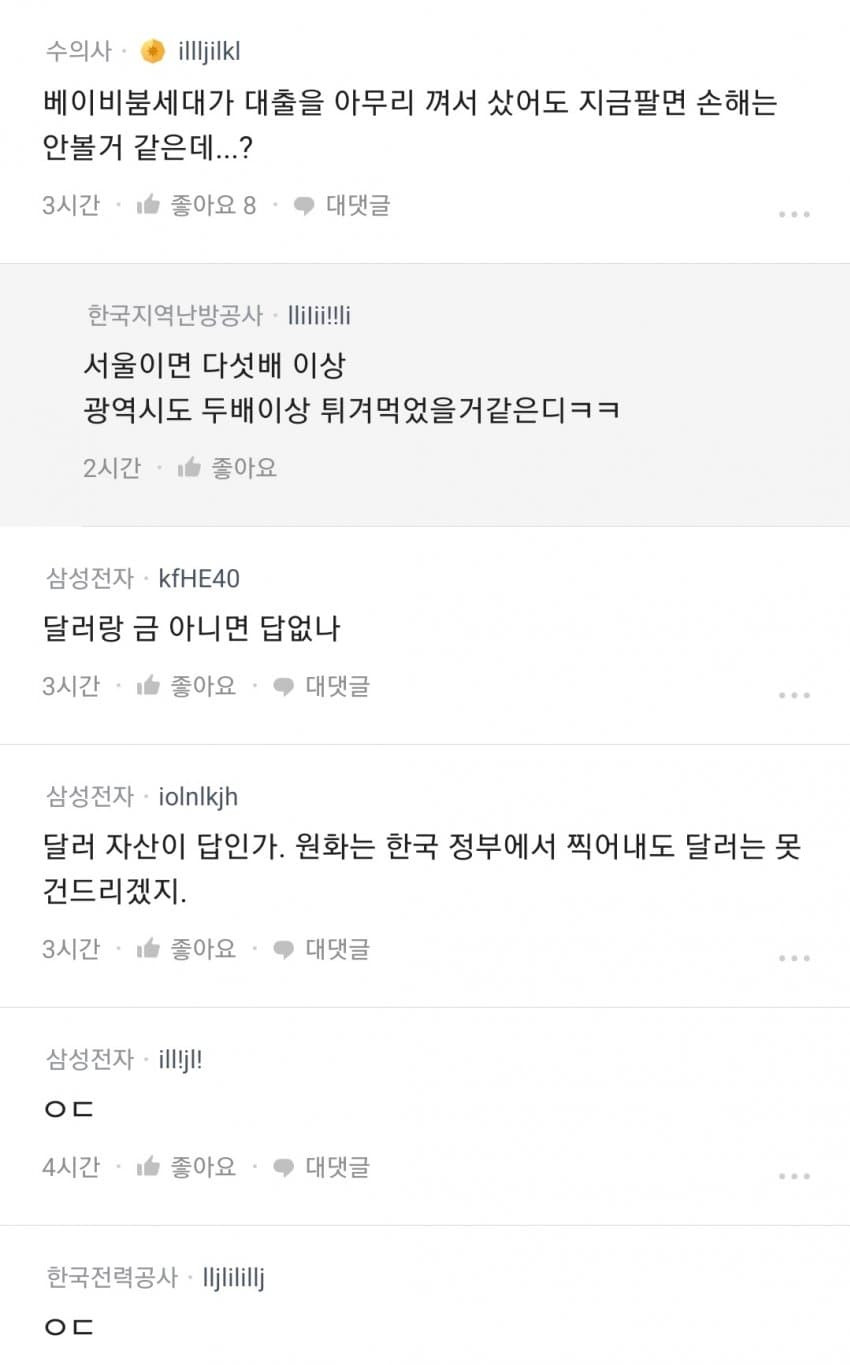Like kfHE40's comment
The width and height of the screenshot is (850, 1365).
pyautogui.click(x=187, y=686)
